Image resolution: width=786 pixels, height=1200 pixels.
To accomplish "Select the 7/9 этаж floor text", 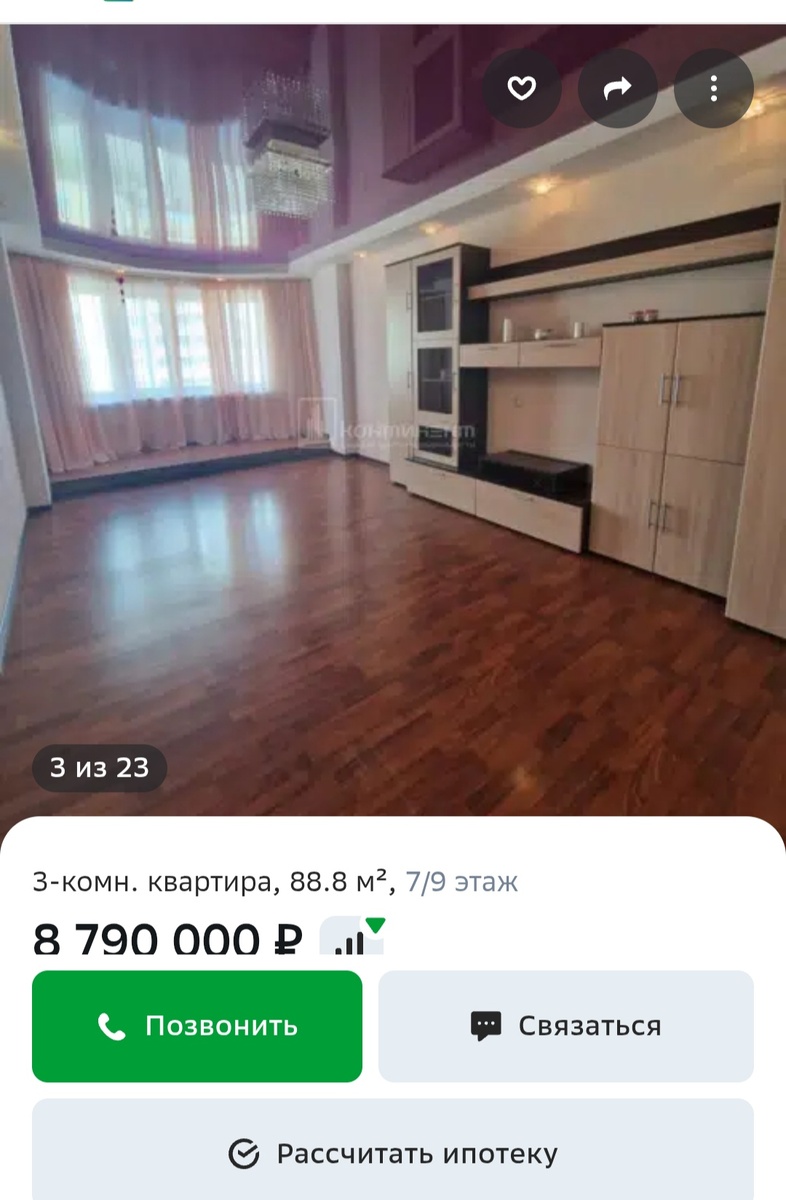I will click(461, 881).
